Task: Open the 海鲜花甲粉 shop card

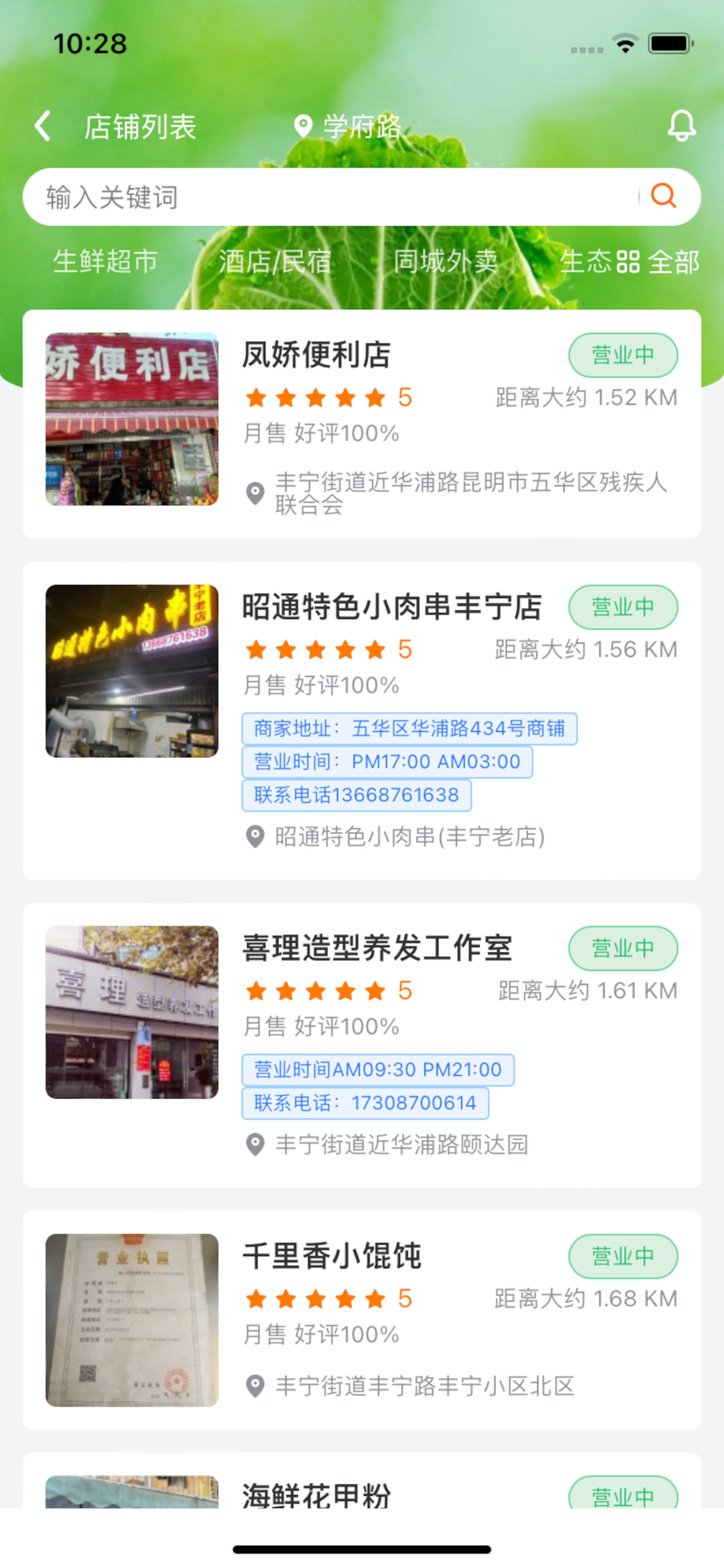Action: coord(362,1480)
